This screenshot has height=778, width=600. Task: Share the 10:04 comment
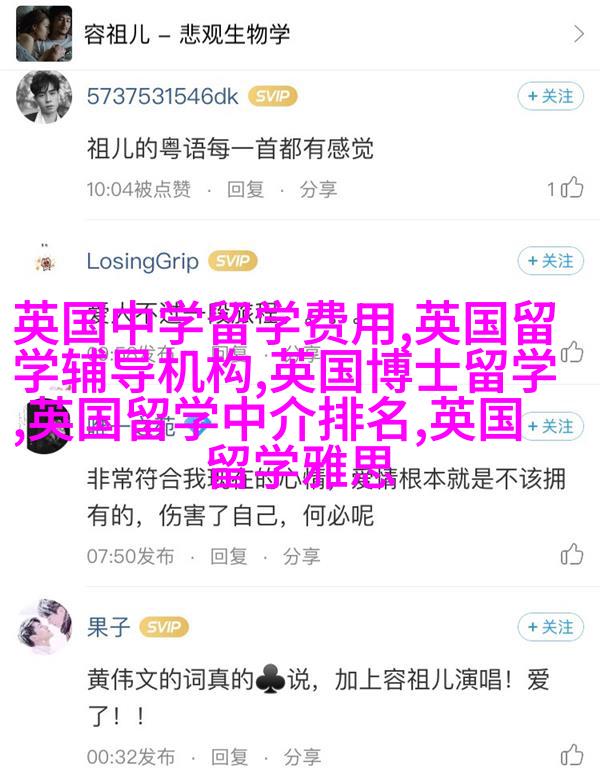319,188
